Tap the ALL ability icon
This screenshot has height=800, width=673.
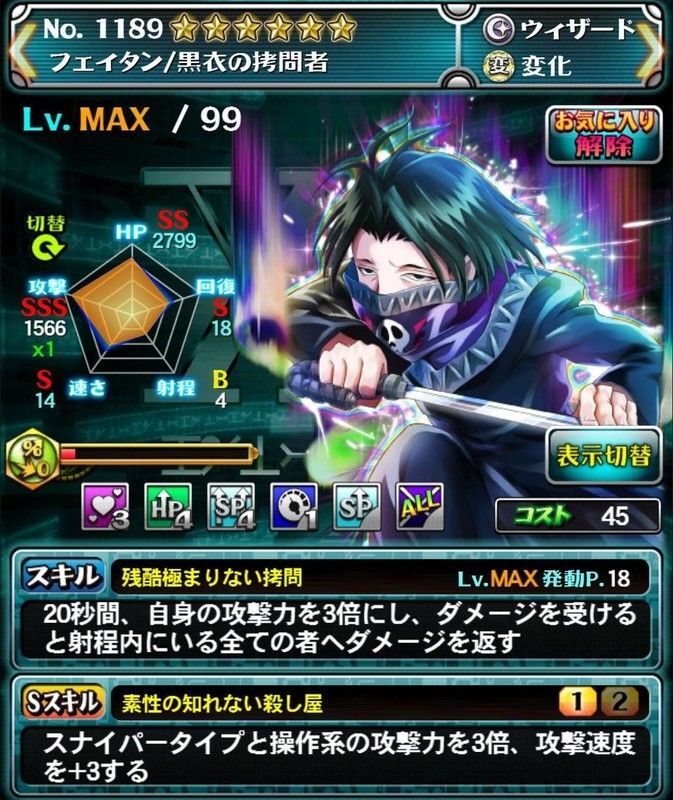420,507
